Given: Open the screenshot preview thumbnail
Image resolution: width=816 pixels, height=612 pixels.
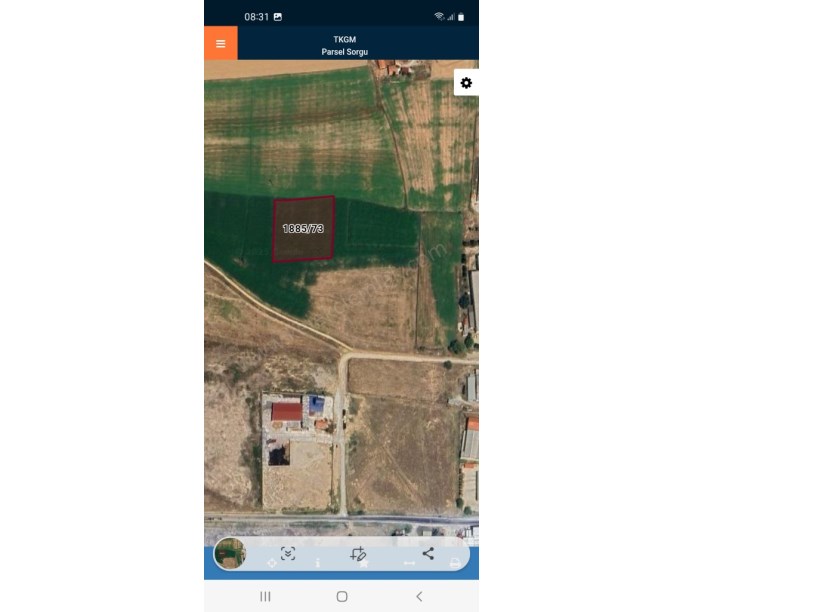Looking at the screenshot, I should (230, 554).
